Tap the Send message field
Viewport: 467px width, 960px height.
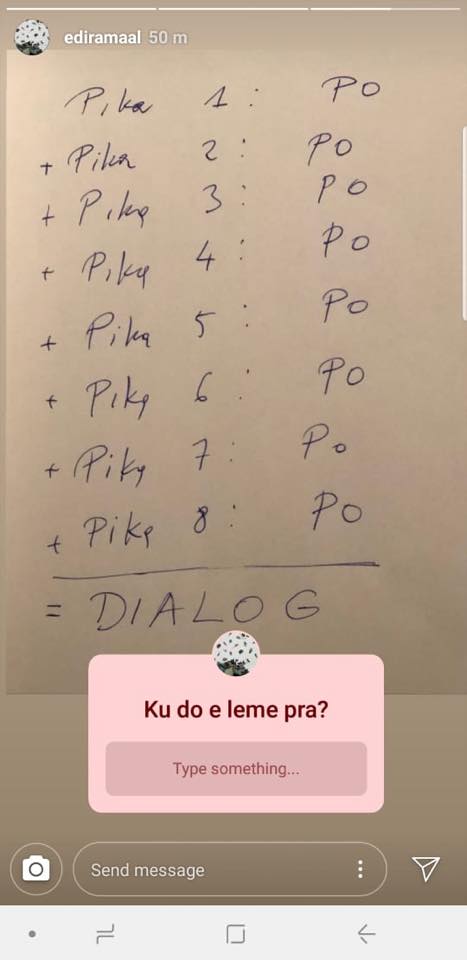[x=230, y=869]
